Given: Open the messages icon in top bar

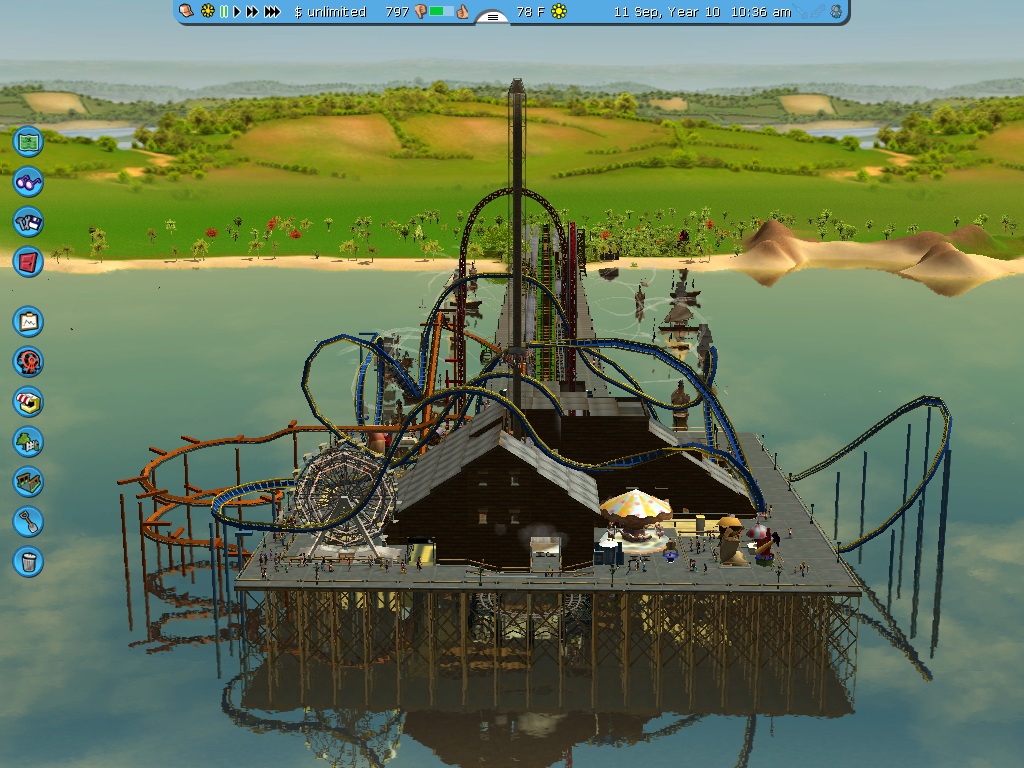Looking at the screenshot, I should tap(187, 12).
